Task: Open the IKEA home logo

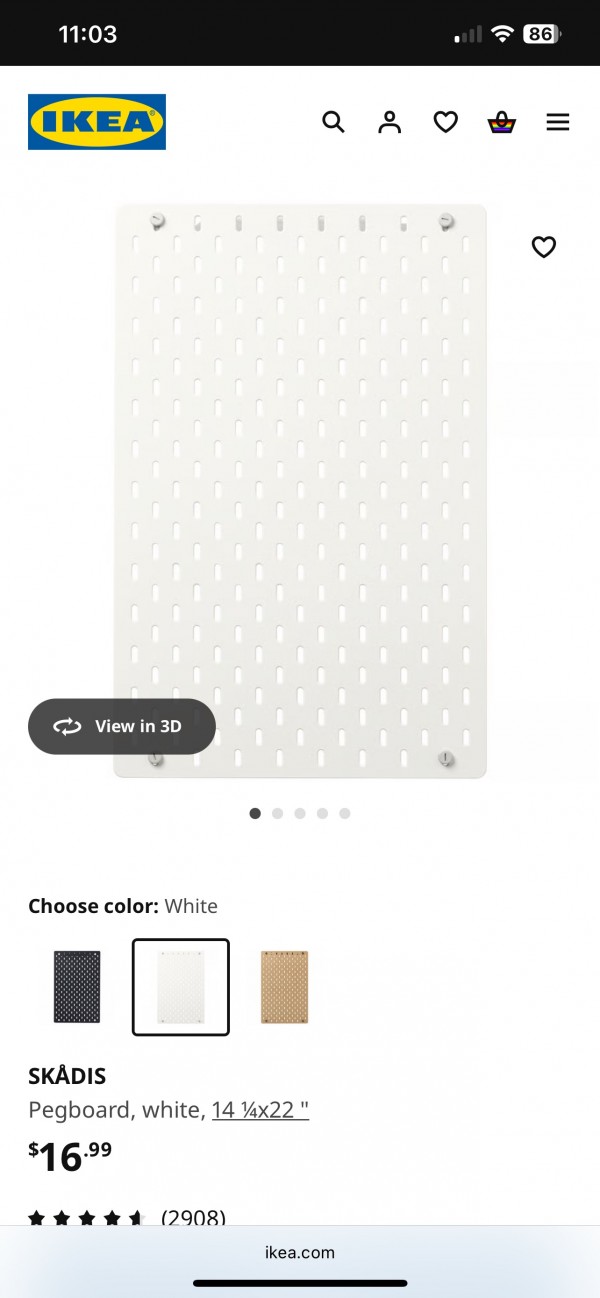Action: [x=97, y=122]
